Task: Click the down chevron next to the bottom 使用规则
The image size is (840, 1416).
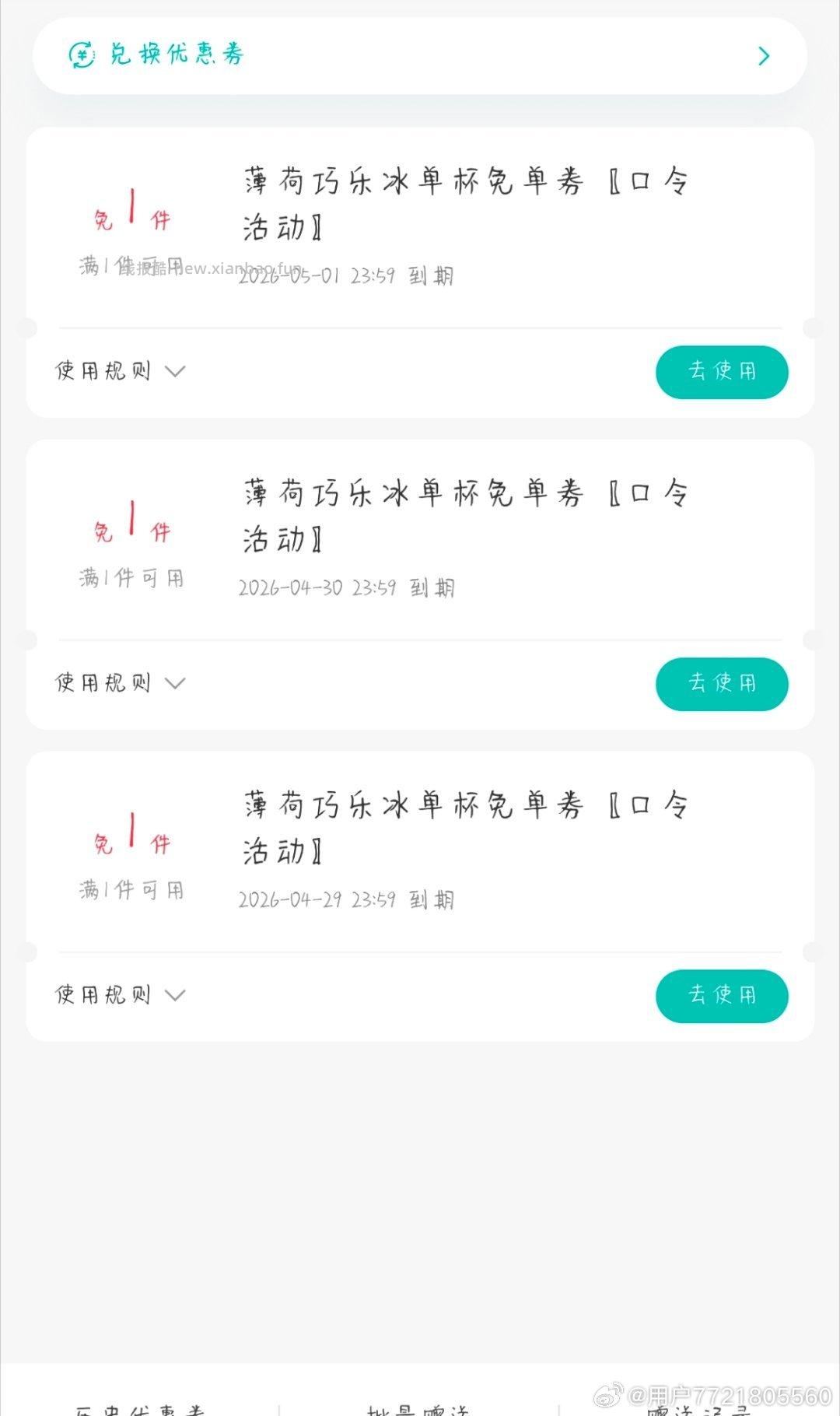Action: tap(176, 996)
